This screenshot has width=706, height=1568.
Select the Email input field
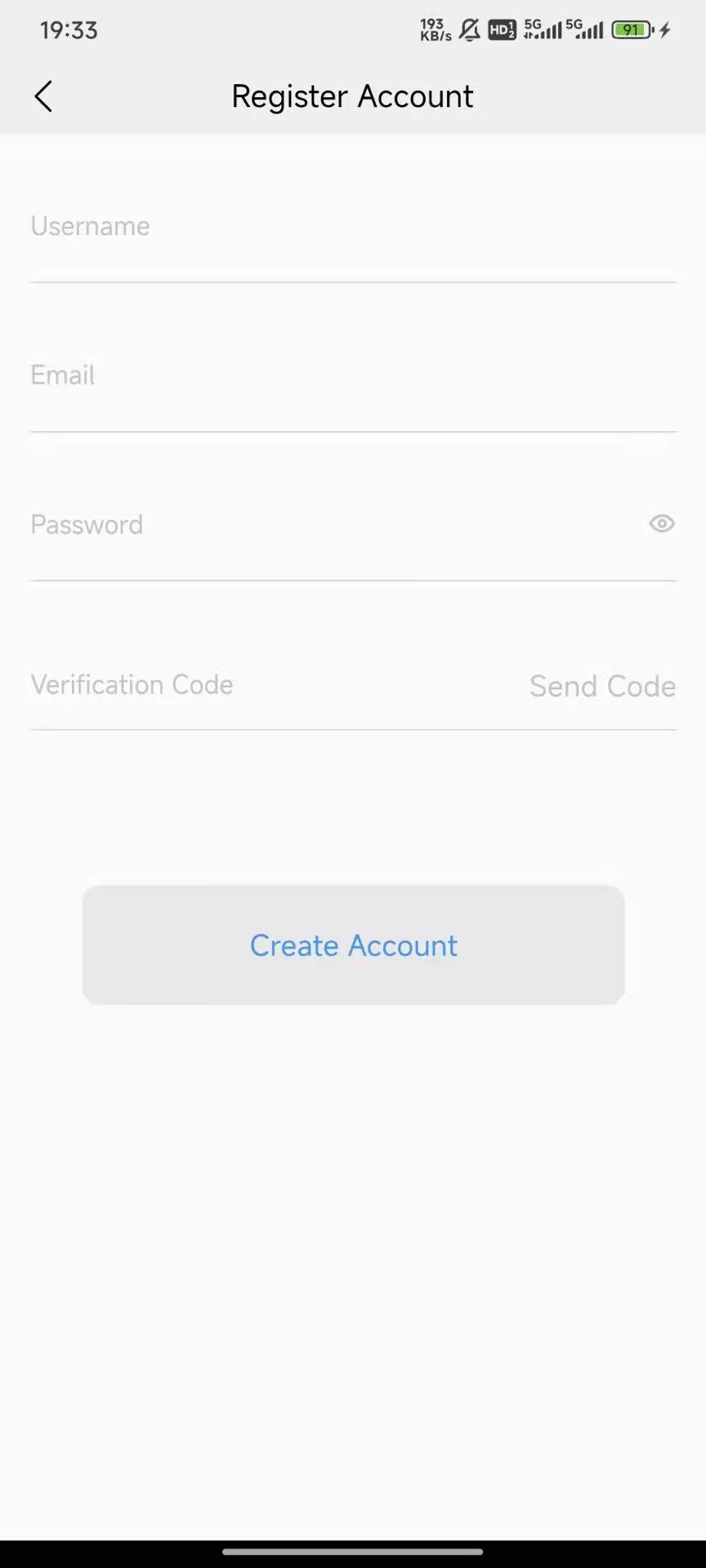click(351, 376)
